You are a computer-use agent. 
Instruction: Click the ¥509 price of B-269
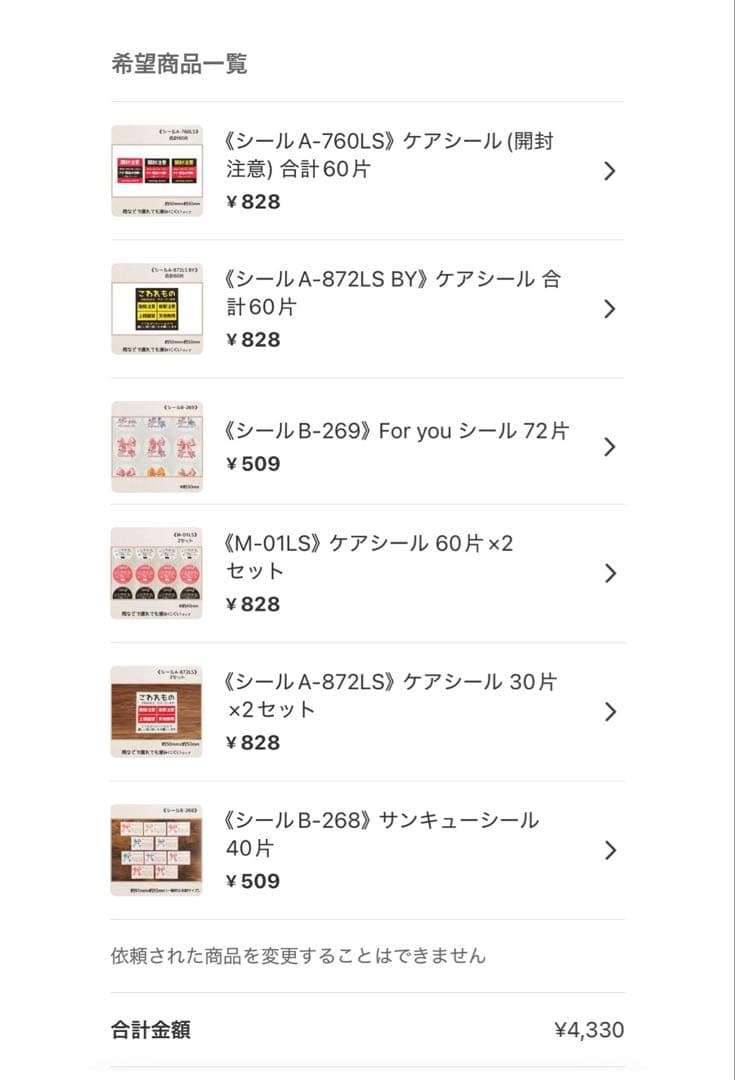click(x=252, y=463)
